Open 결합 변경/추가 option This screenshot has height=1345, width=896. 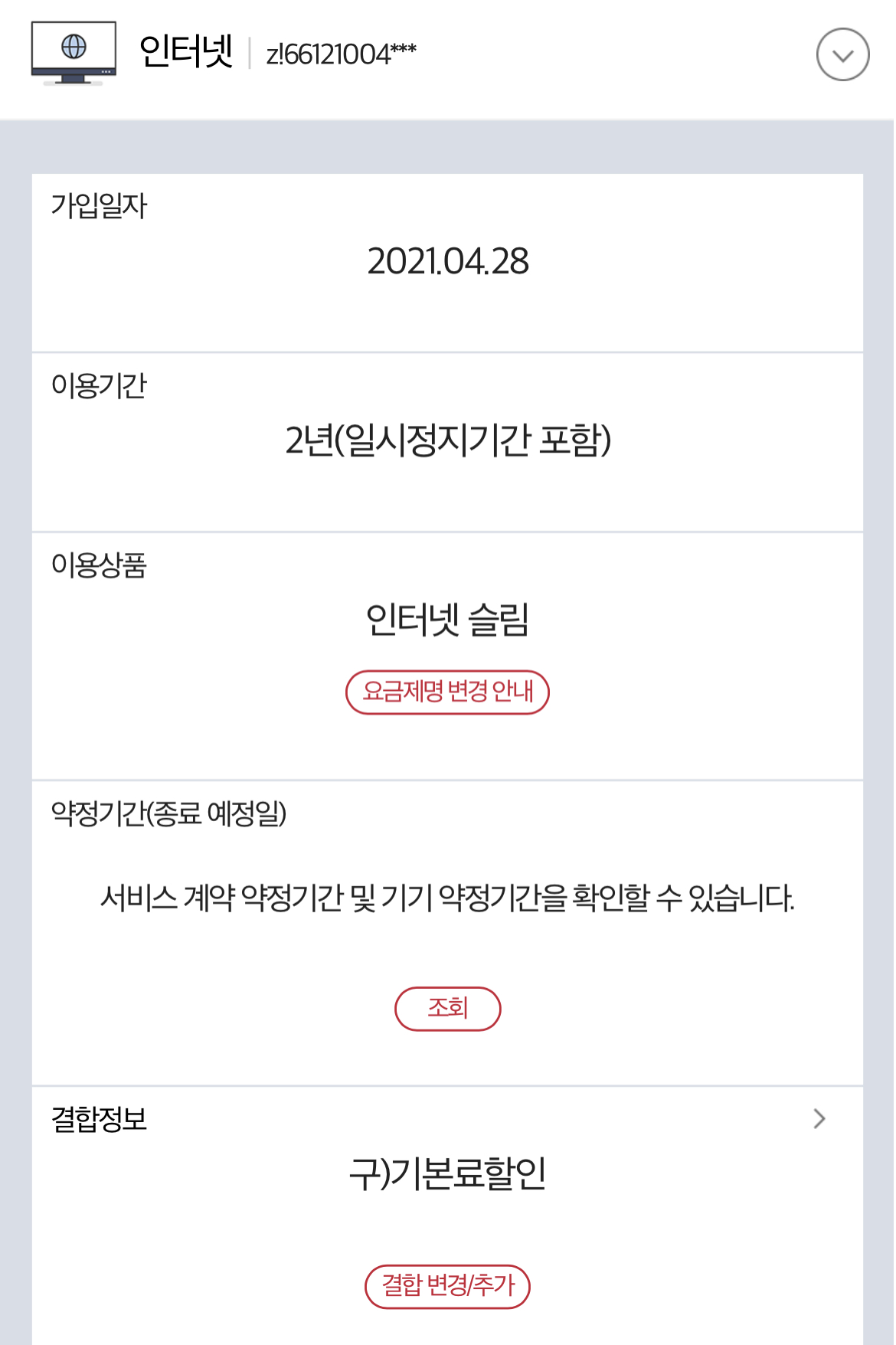pyautogui.click(x=447, y=1286)
